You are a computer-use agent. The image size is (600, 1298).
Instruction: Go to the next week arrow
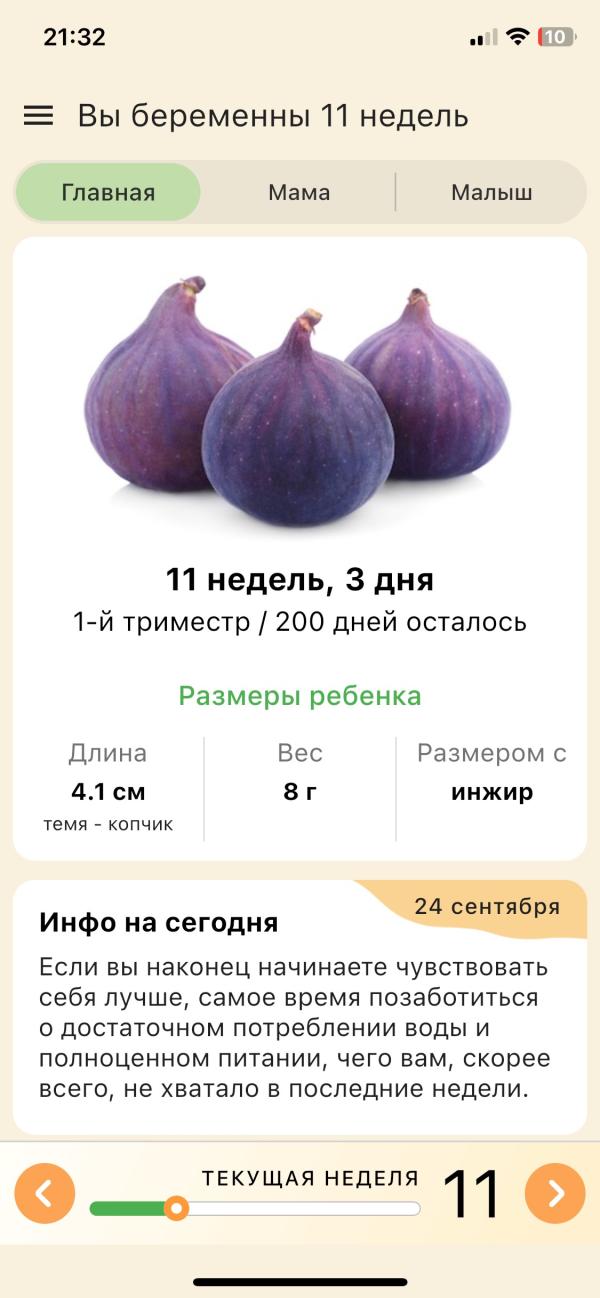click(x=555, y=1193)
